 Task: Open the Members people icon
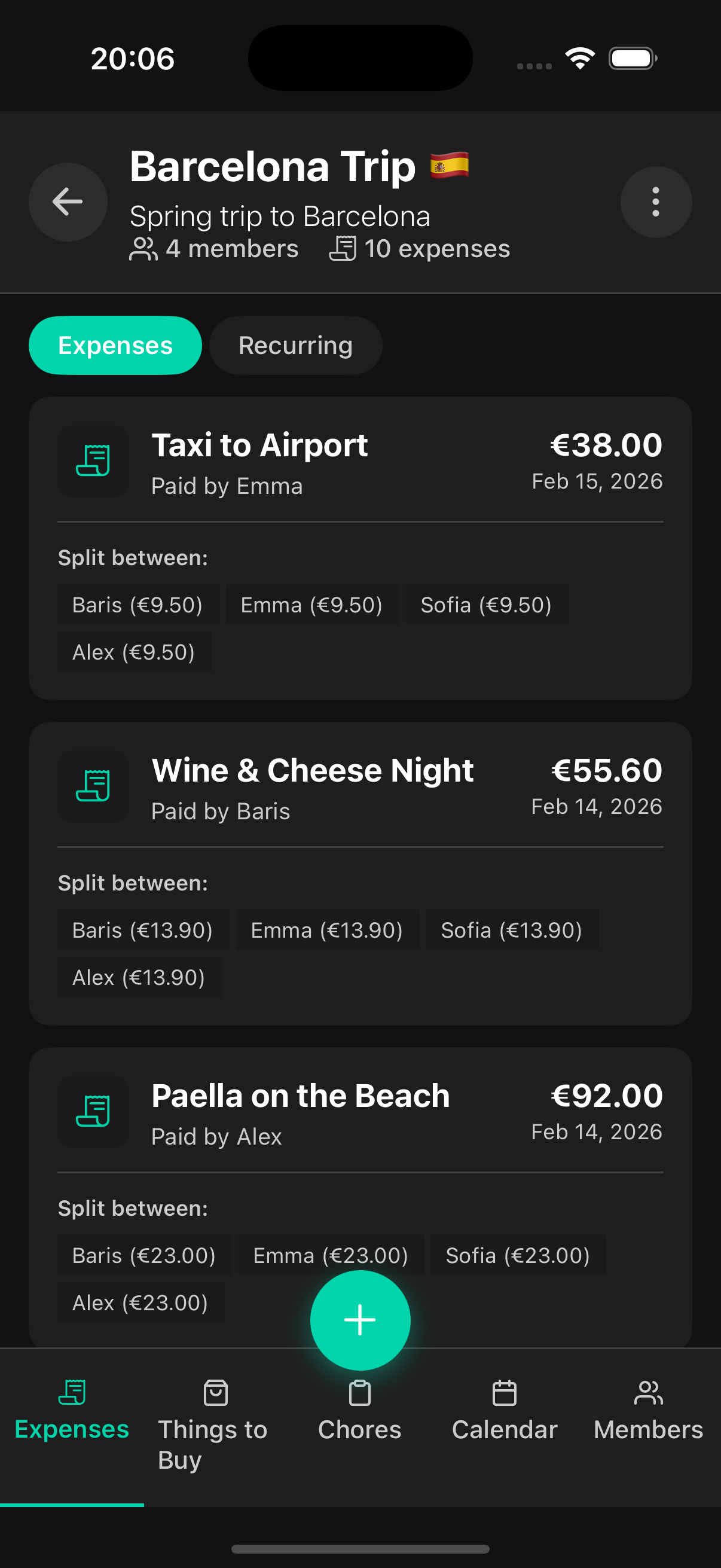pyautogui.click(x=648, y=1392)
